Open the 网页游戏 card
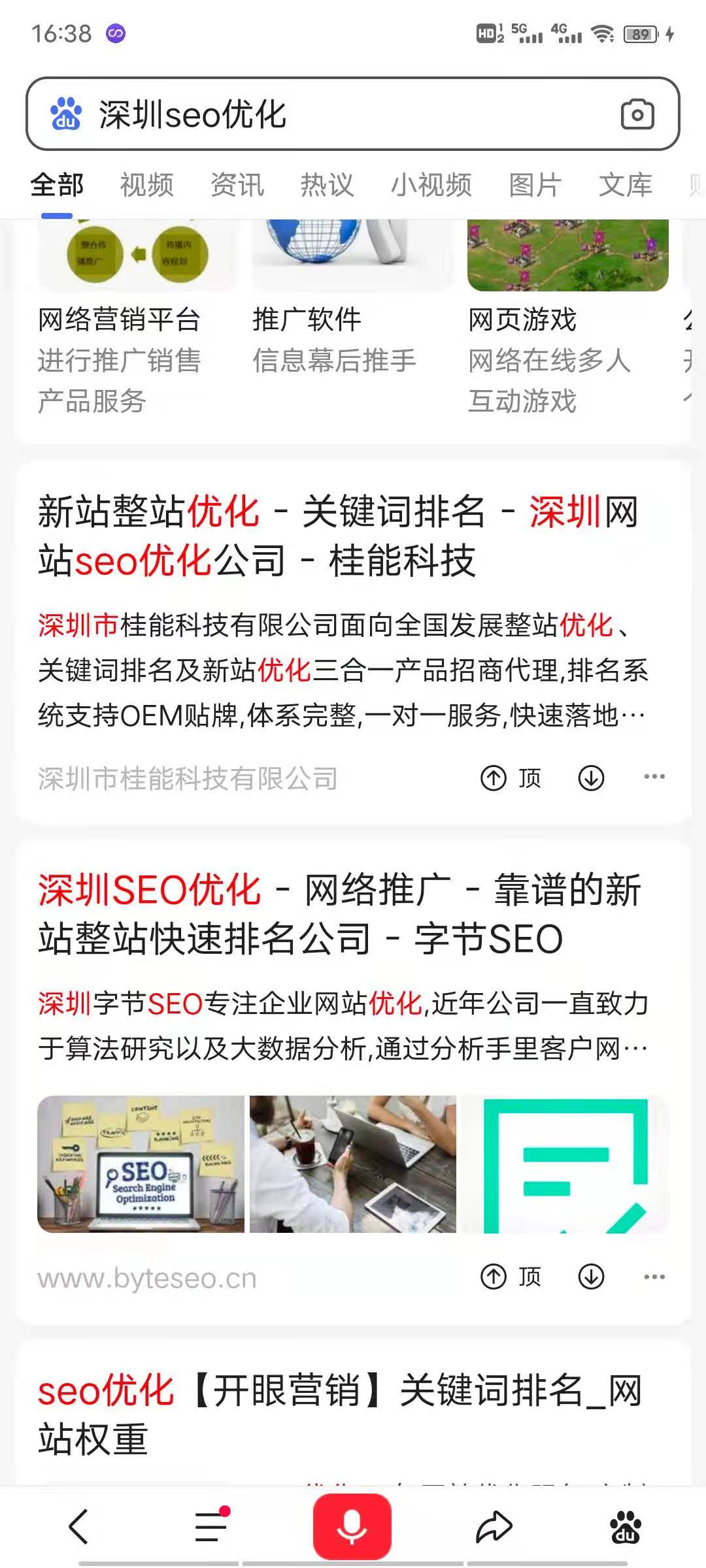Screen dimensions: 706x1568 523,320
